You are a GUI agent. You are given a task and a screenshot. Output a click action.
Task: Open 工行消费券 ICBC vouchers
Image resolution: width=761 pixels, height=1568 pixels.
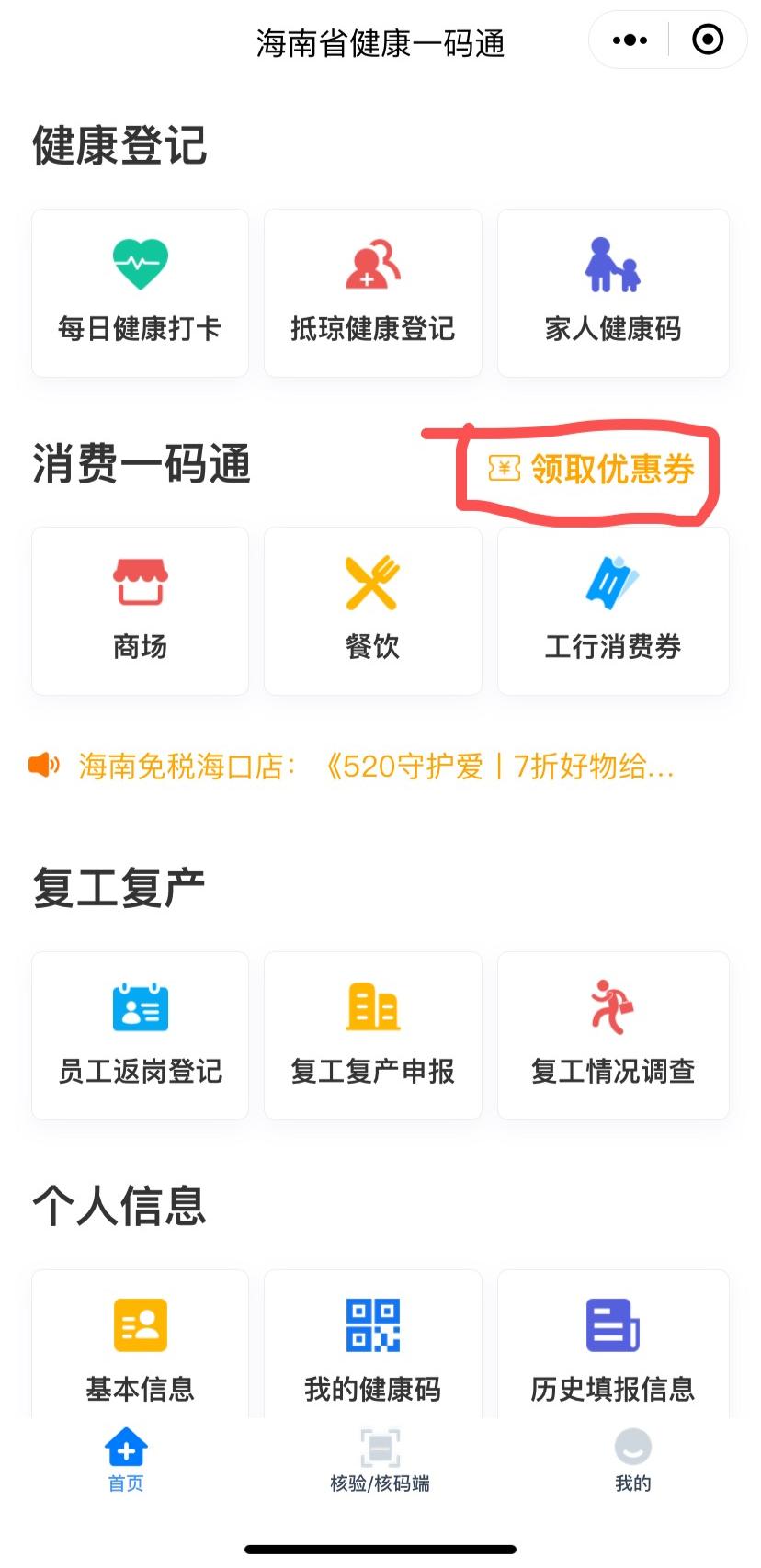[612, 609]
